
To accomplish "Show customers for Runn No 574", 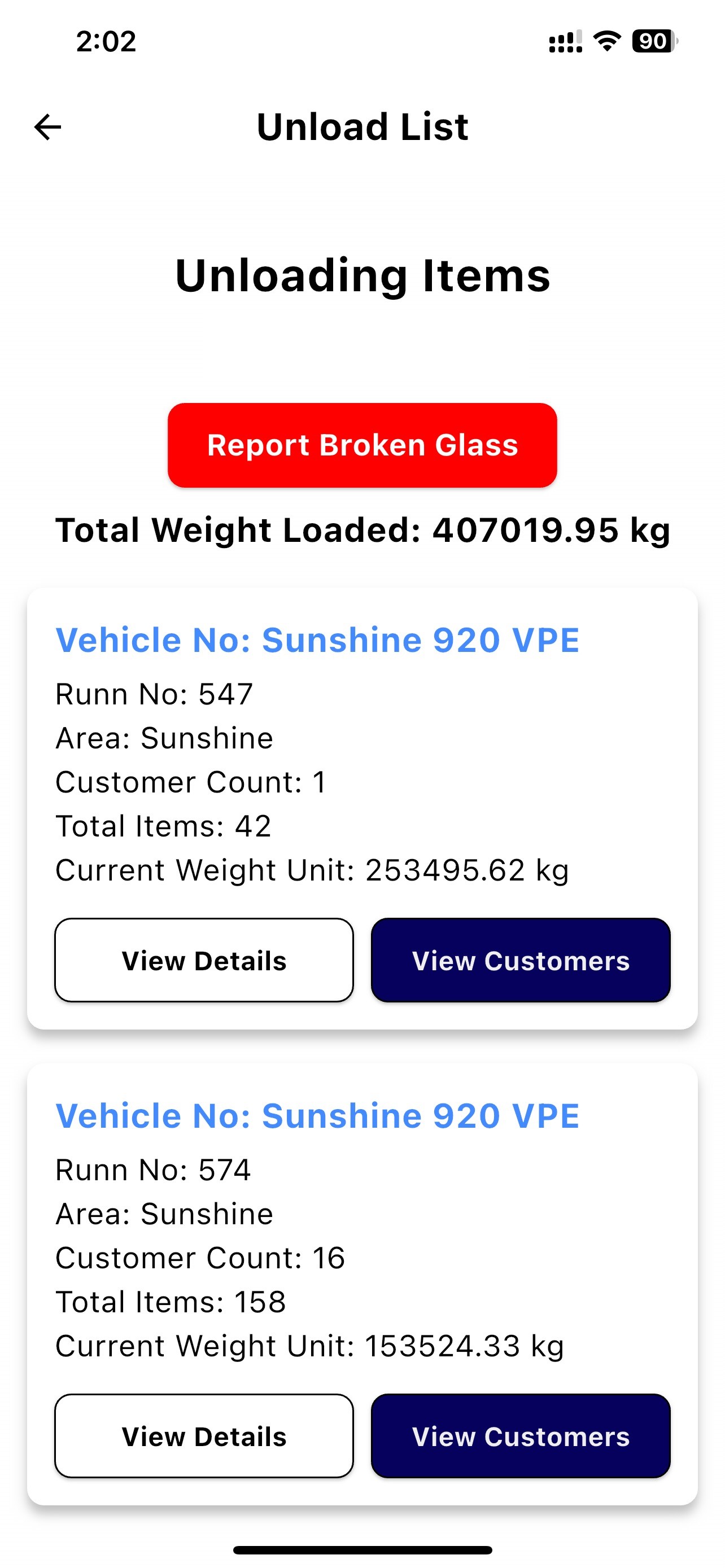I will point(521,1435).
